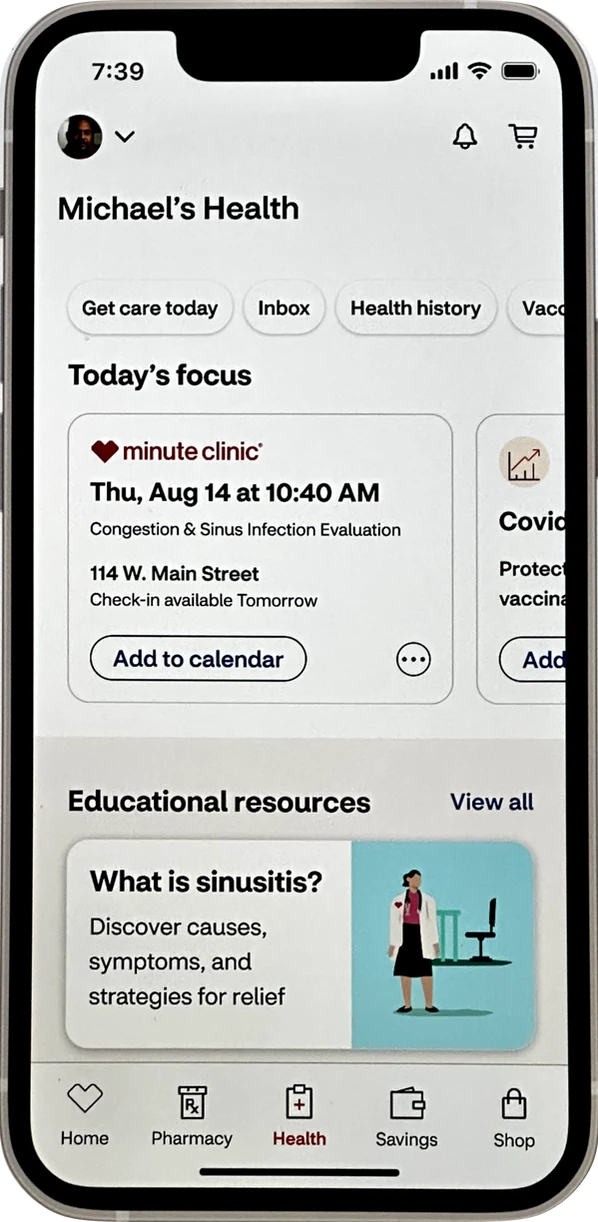
Task: Go to the Home tab
Action: coord(85,1116)
